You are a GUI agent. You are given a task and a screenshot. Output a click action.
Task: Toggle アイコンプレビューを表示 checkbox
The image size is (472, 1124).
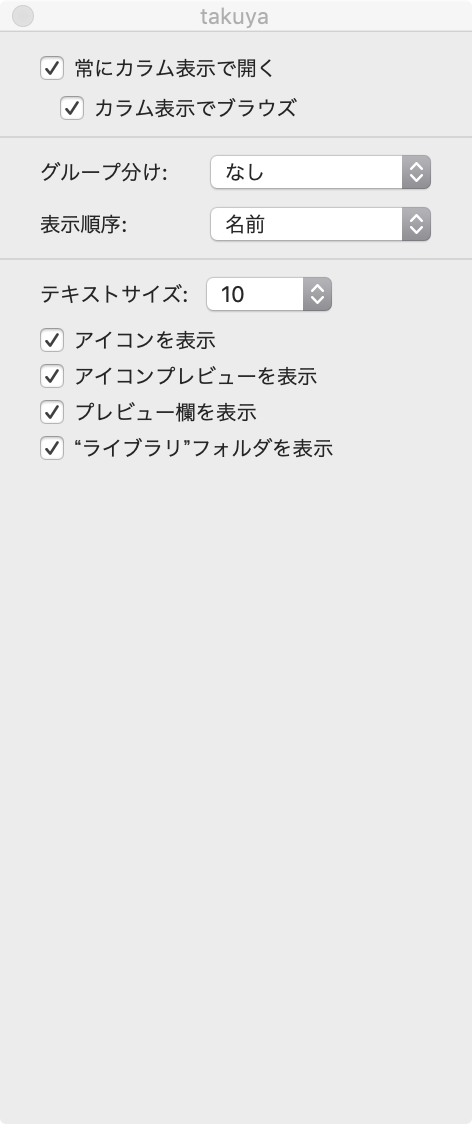tap(52, 376)
